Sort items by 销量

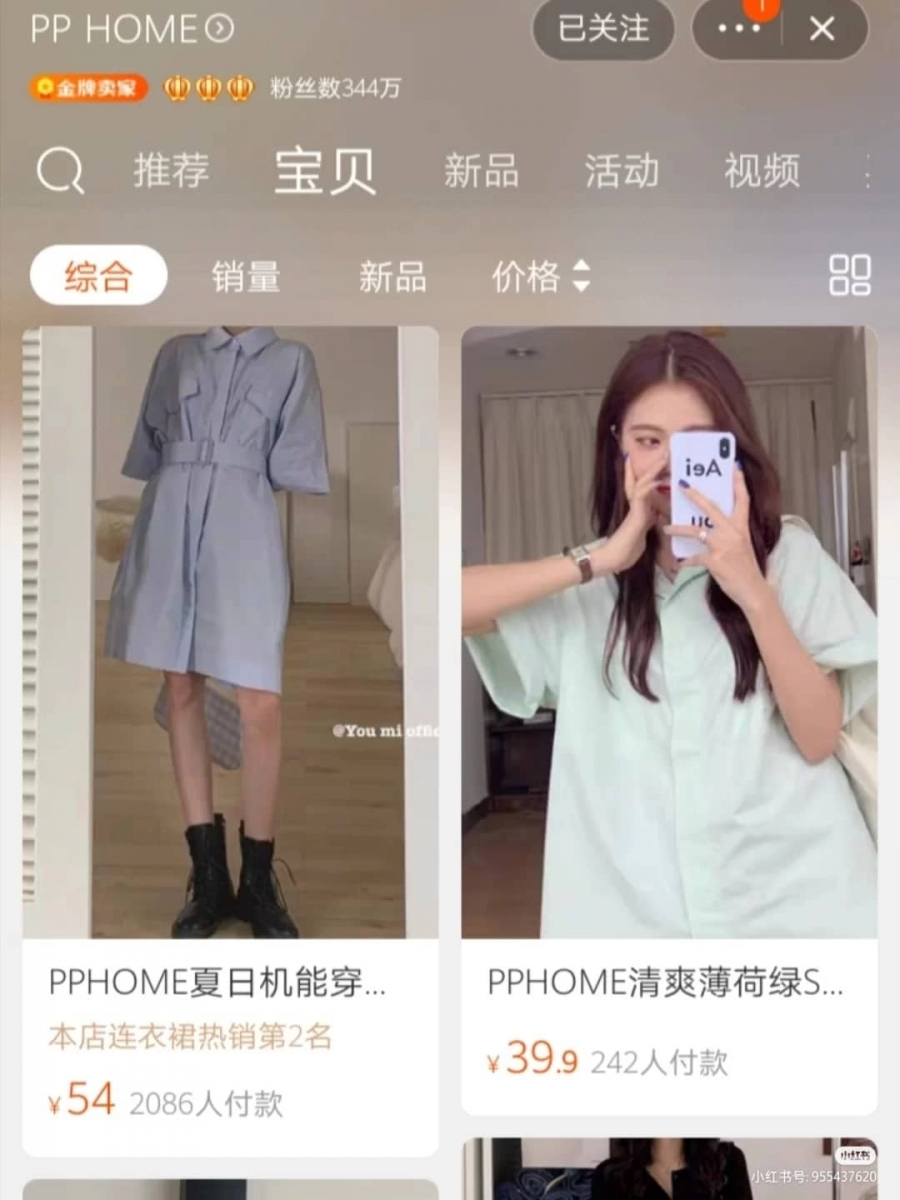246,277
